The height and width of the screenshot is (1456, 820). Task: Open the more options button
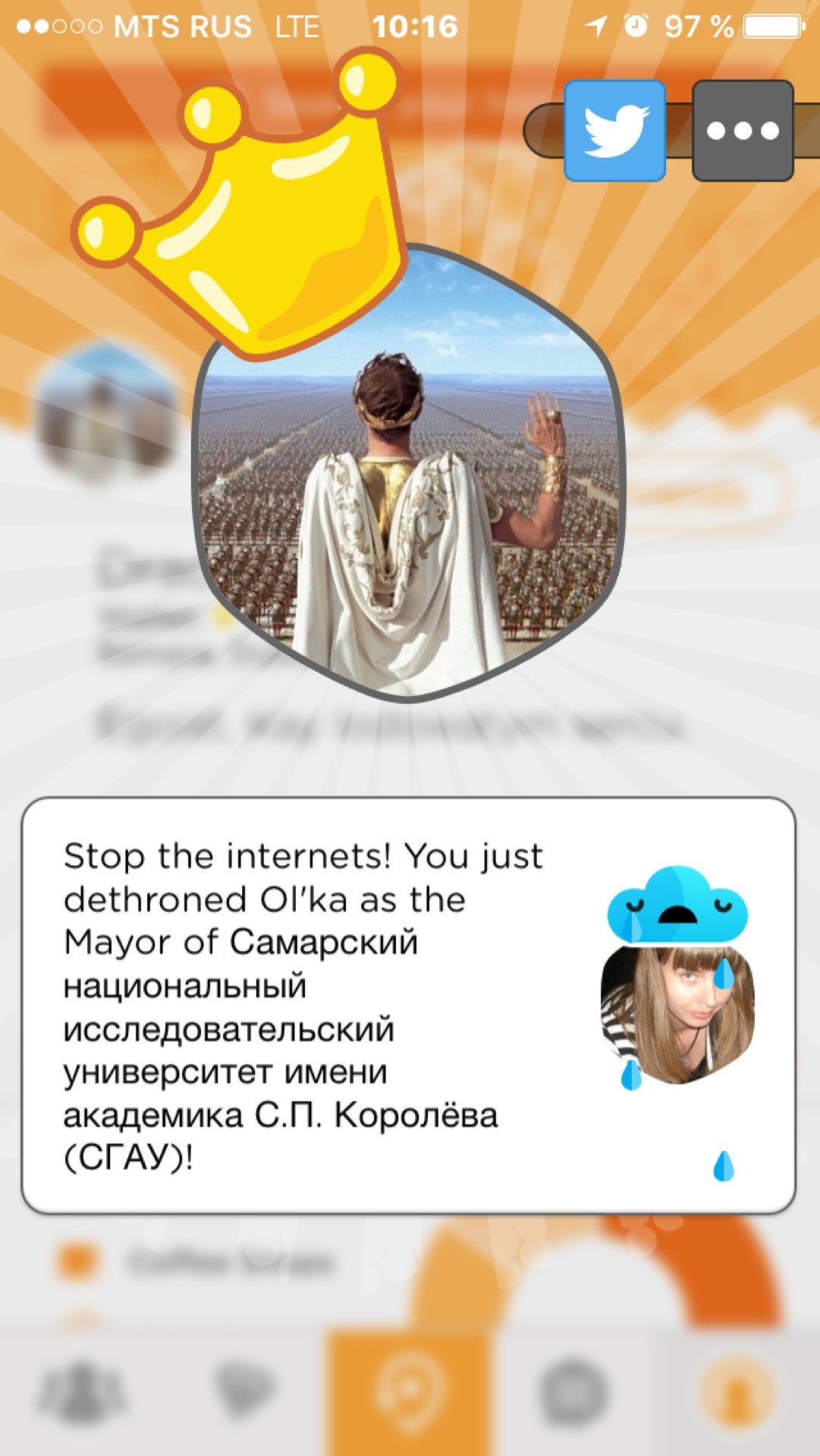point(743,130)
